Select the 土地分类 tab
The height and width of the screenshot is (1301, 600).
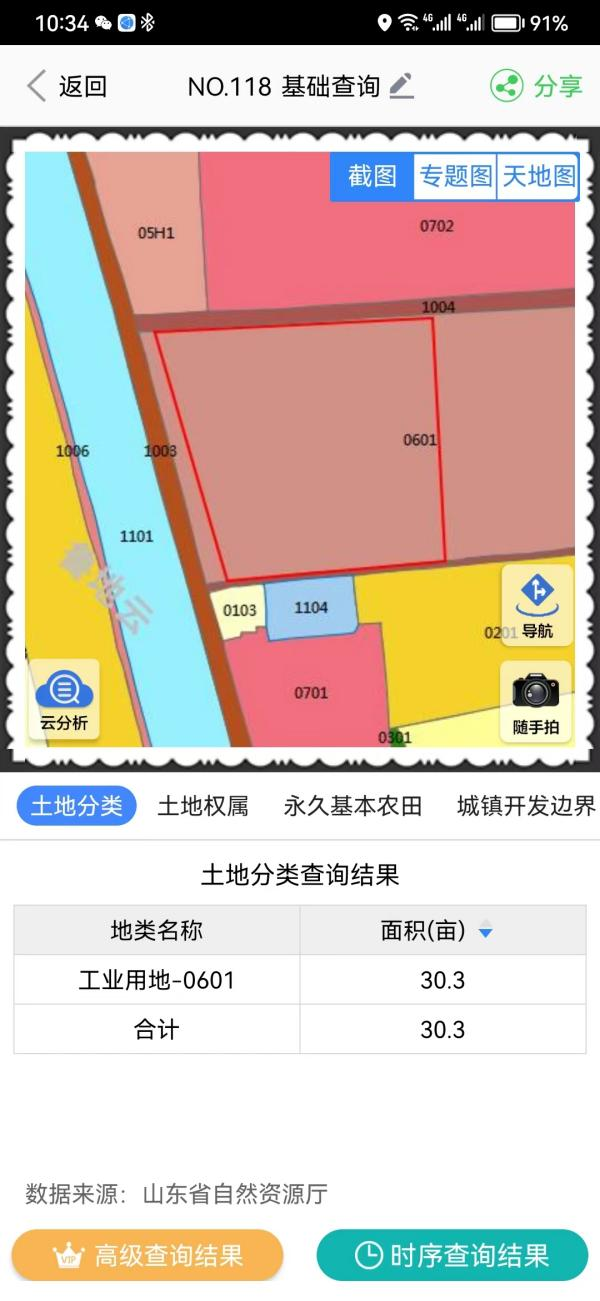click(76, 806)
